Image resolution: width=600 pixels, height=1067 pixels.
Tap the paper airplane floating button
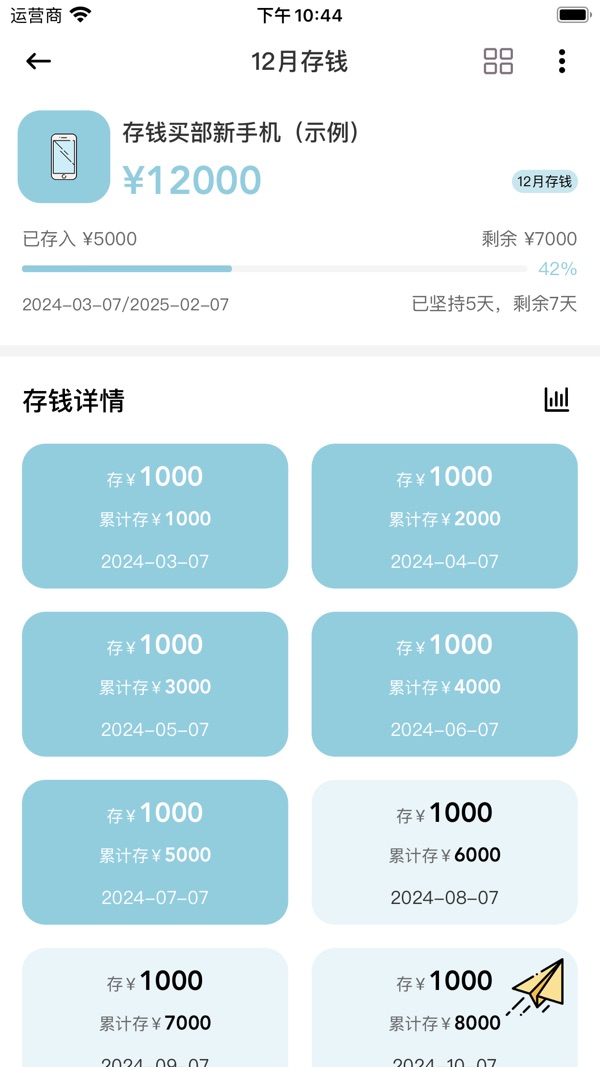click(x=537, y=985)
